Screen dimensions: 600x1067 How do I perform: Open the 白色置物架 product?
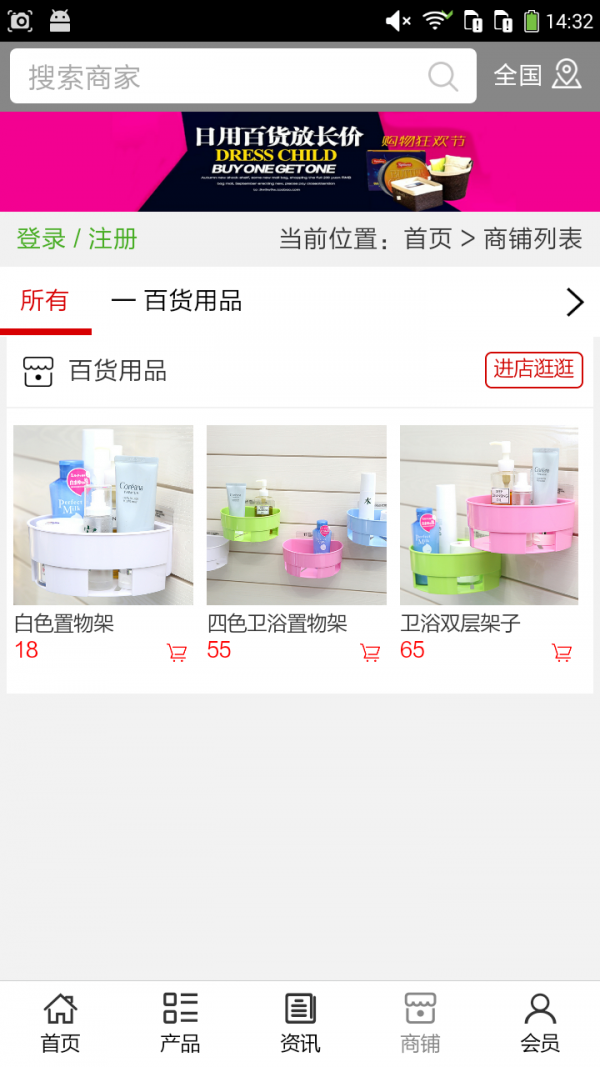pyautogui.click(x=103, y=515)
